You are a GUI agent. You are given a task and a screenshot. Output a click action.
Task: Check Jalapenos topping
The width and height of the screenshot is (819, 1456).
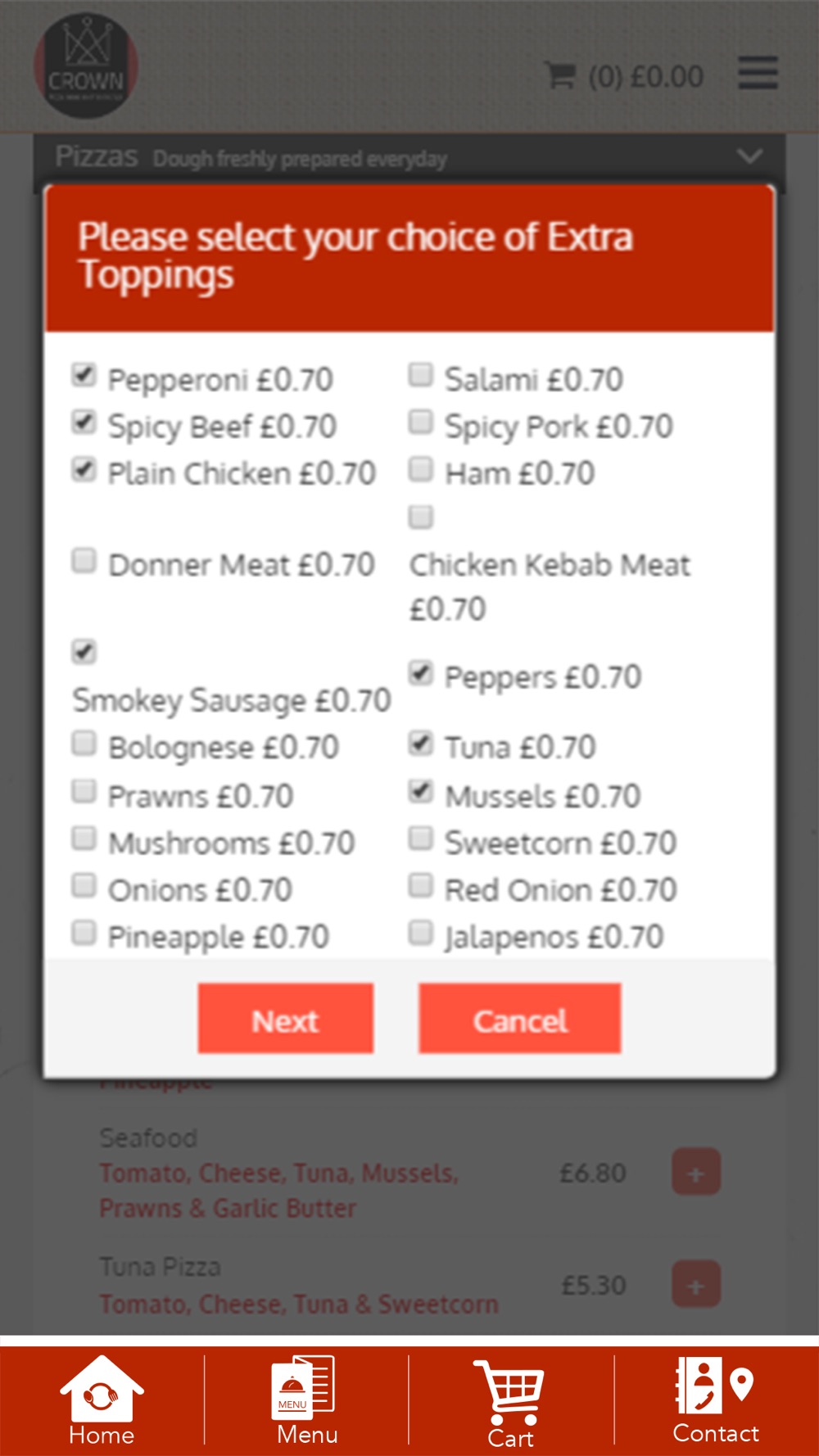pyautogui.click(x=421, y=932)
